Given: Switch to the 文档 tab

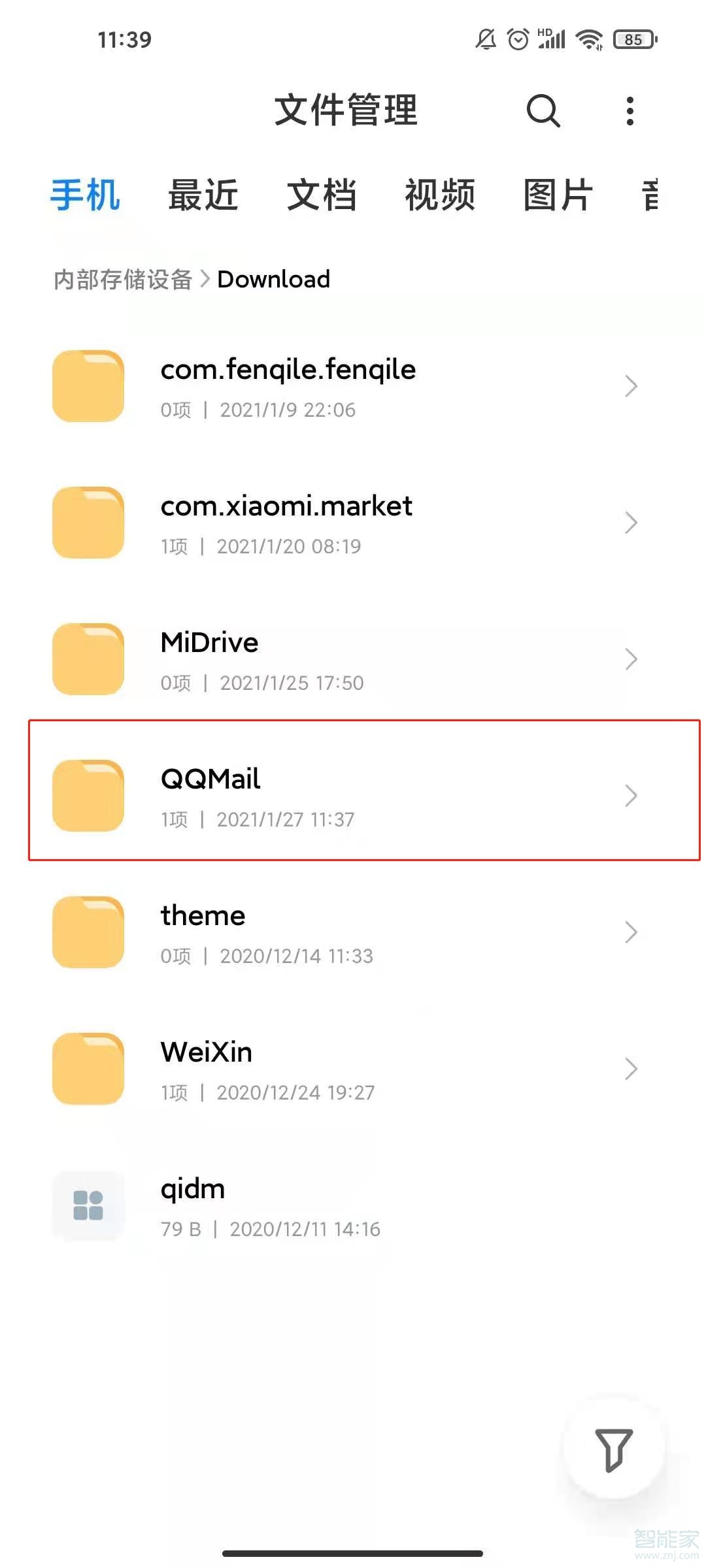Looking at the screenshot, I should [x=322, y=195].
